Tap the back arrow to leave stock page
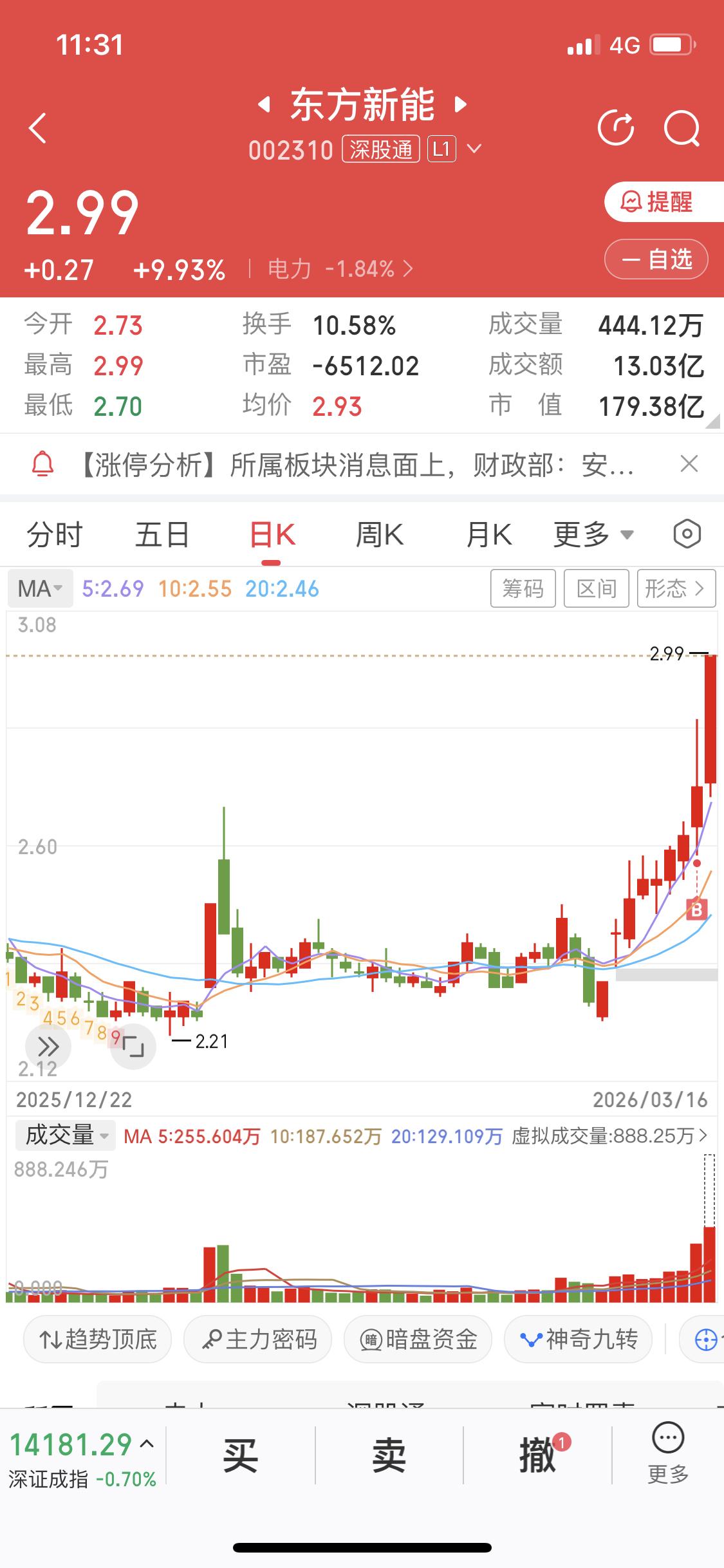Image resolution: width=724 pixels, height=1568 pixels. tap(37, 127)
